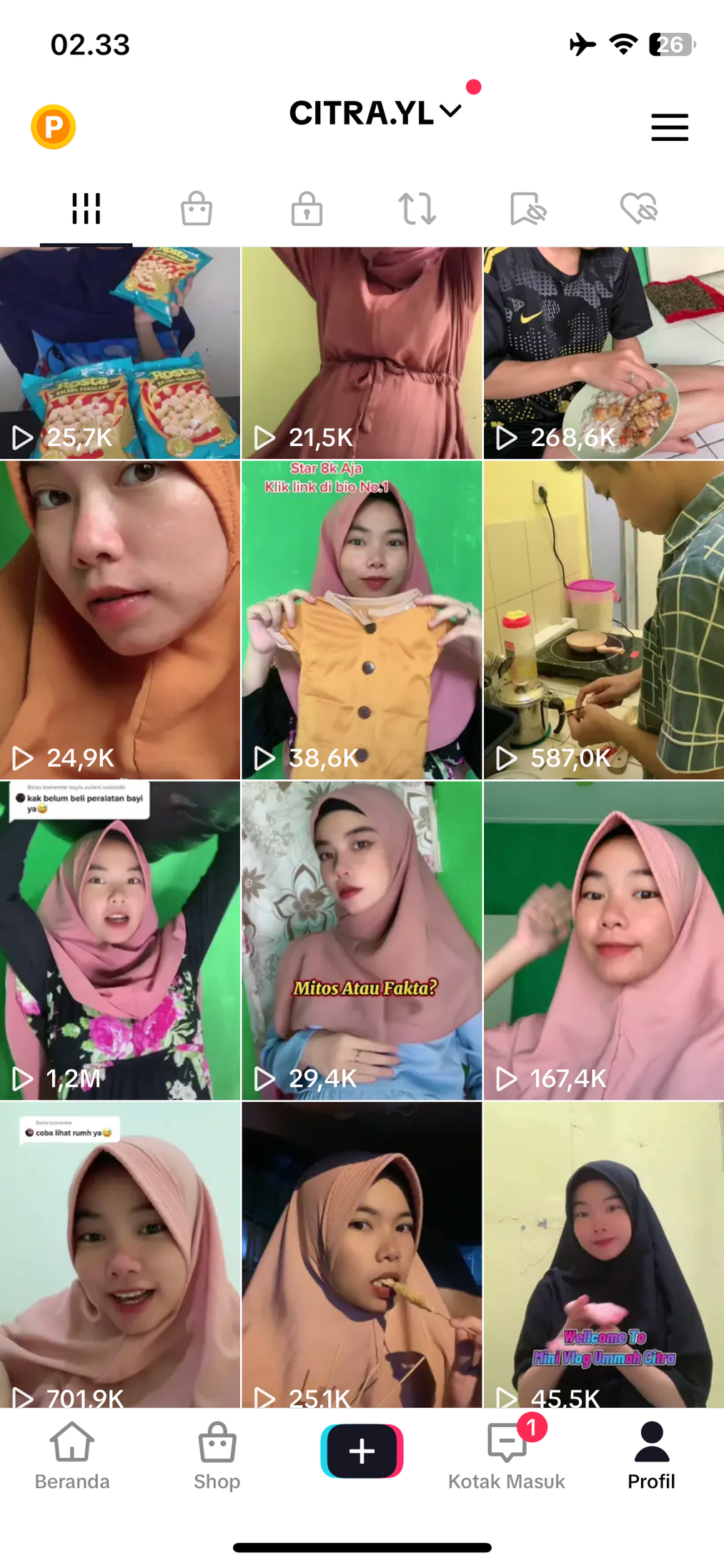
Task: Switch to the hidden liked videos tab
Action: 638,209
